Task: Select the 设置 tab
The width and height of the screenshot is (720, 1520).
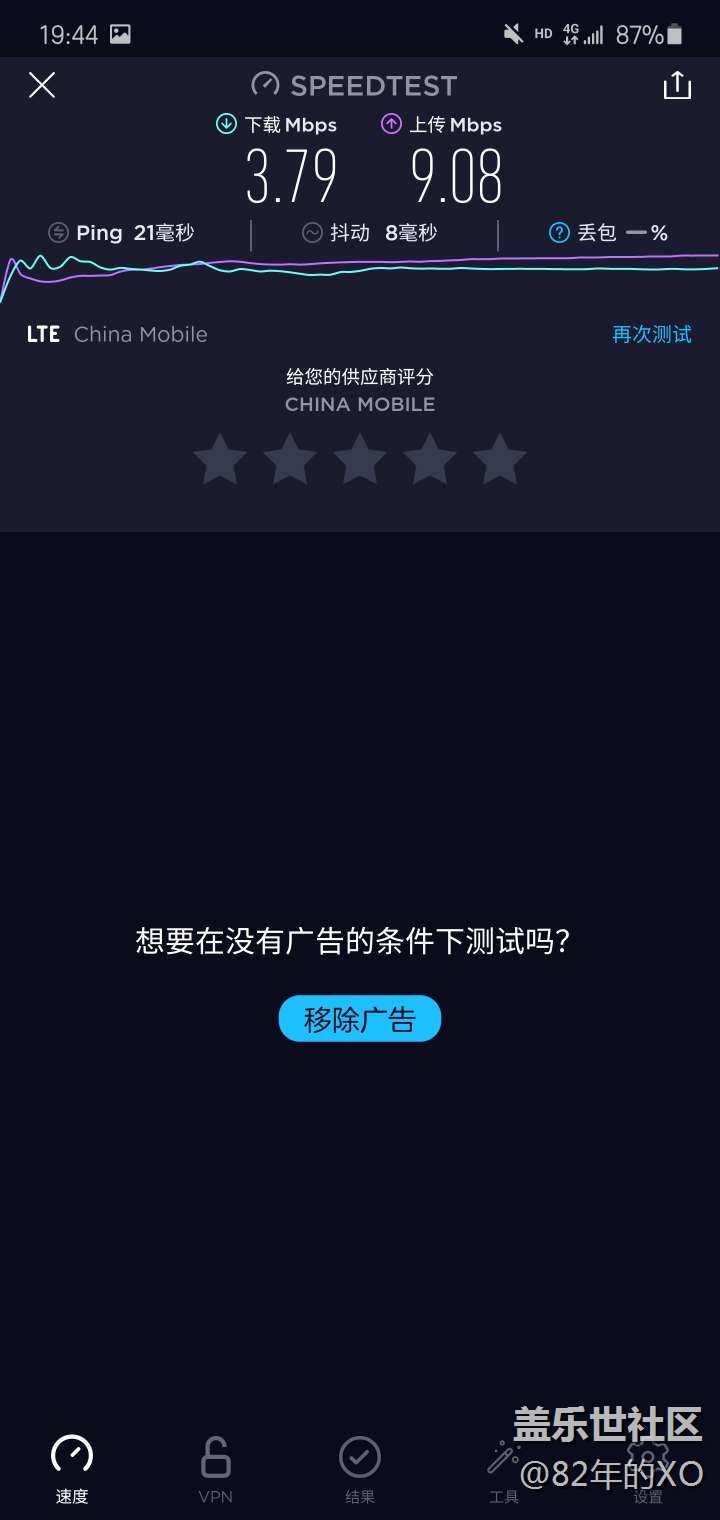Action: 648,1468
